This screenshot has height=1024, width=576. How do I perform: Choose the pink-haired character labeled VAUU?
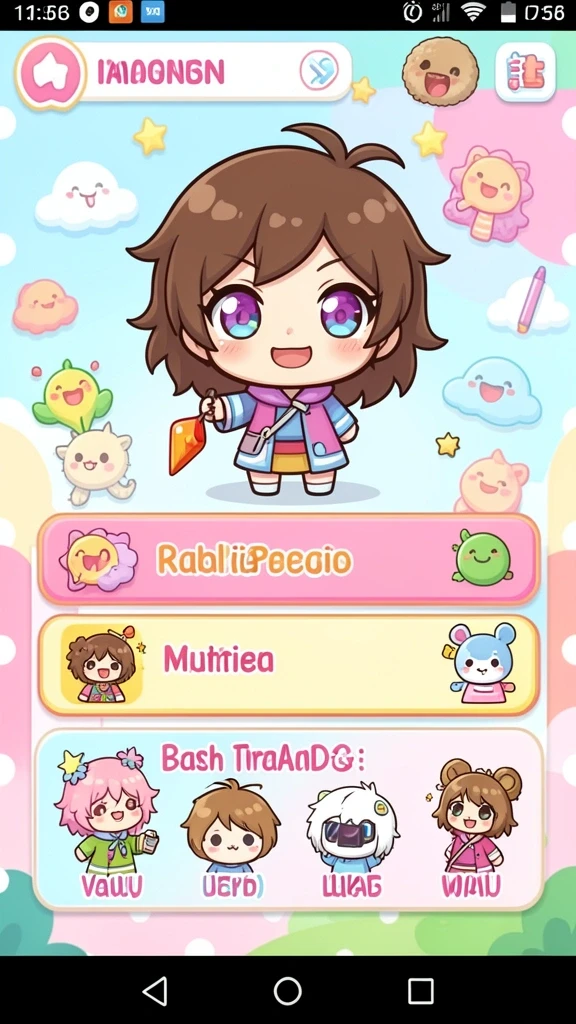coord(108,823)
